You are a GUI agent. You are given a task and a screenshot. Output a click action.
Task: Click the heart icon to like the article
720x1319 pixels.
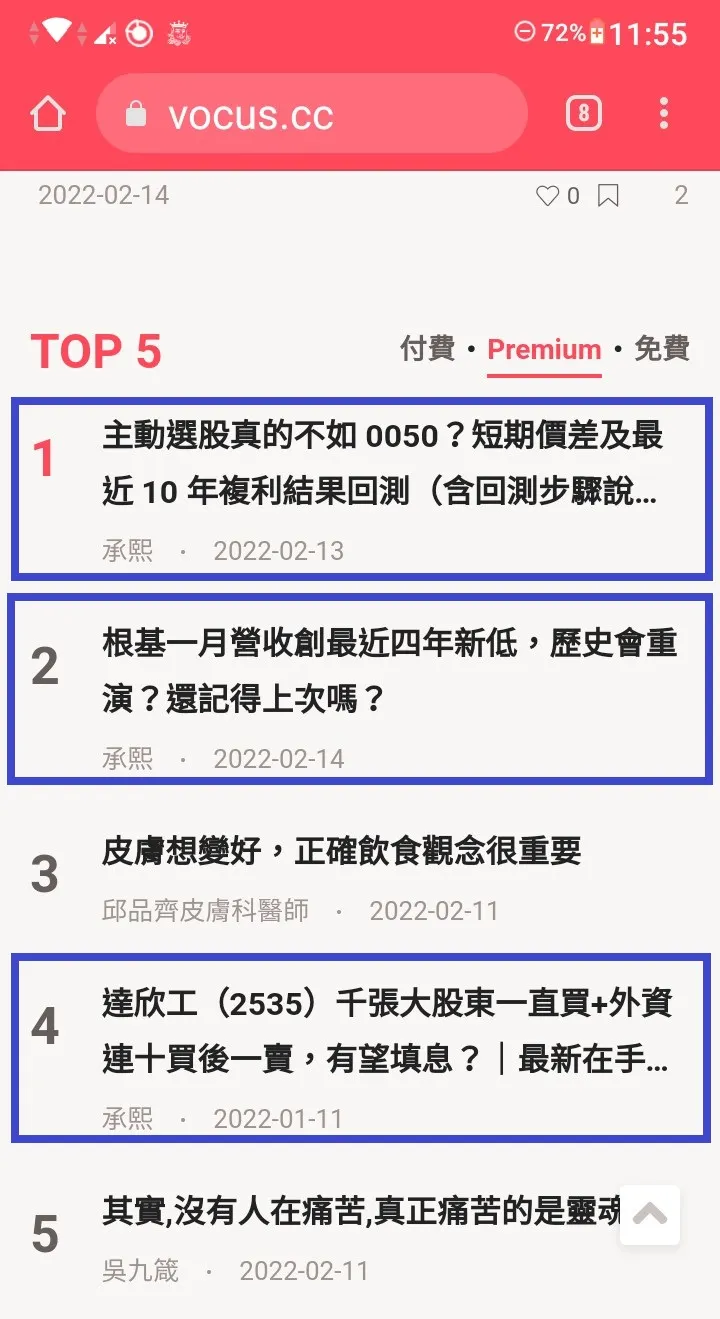[x=546, y=195]
